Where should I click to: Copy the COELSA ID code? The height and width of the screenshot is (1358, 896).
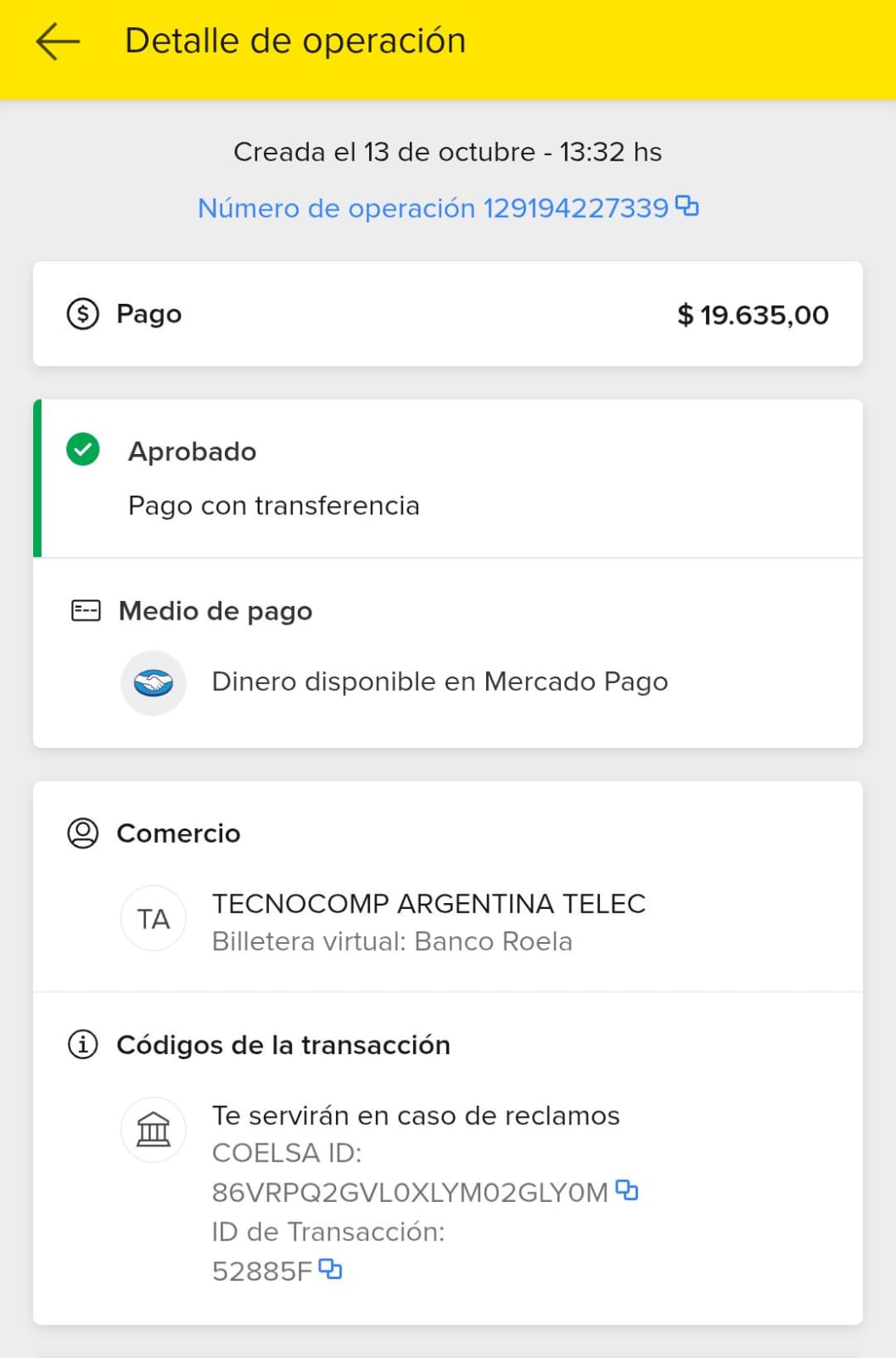pos(627,1191)
